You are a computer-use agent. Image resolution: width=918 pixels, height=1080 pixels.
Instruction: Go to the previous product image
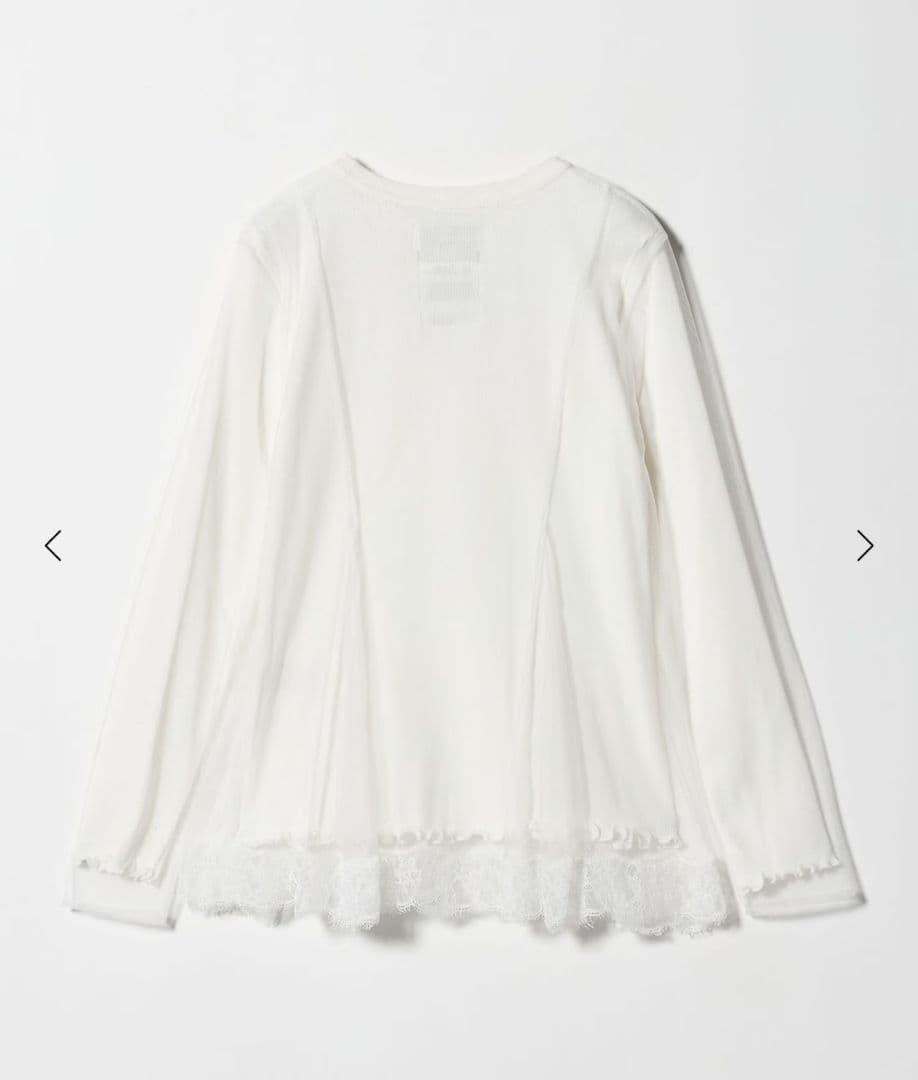point(53,545)
